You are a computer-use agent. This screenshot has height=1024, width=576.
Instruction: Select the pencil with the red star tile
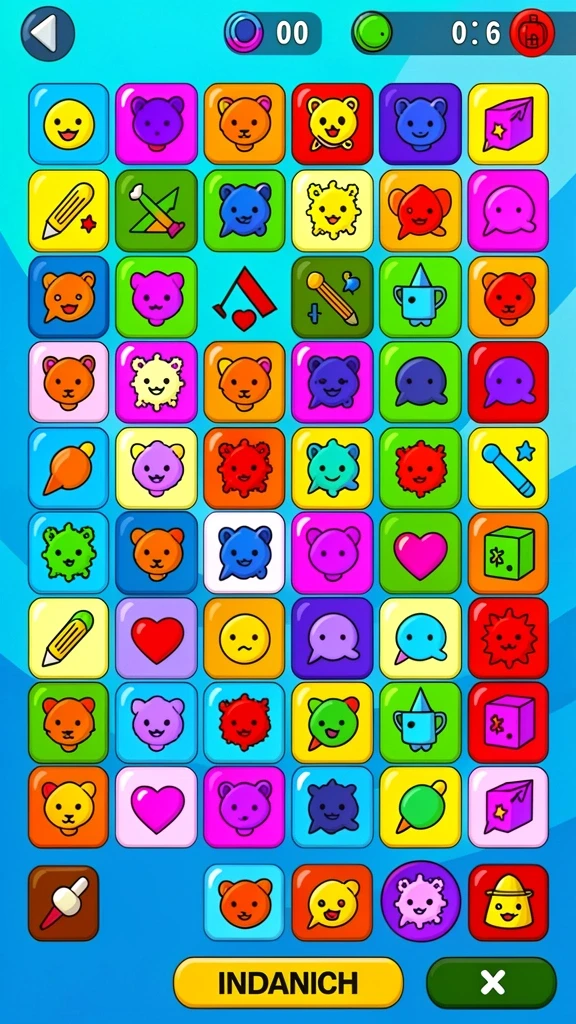(x=69, y=210)
